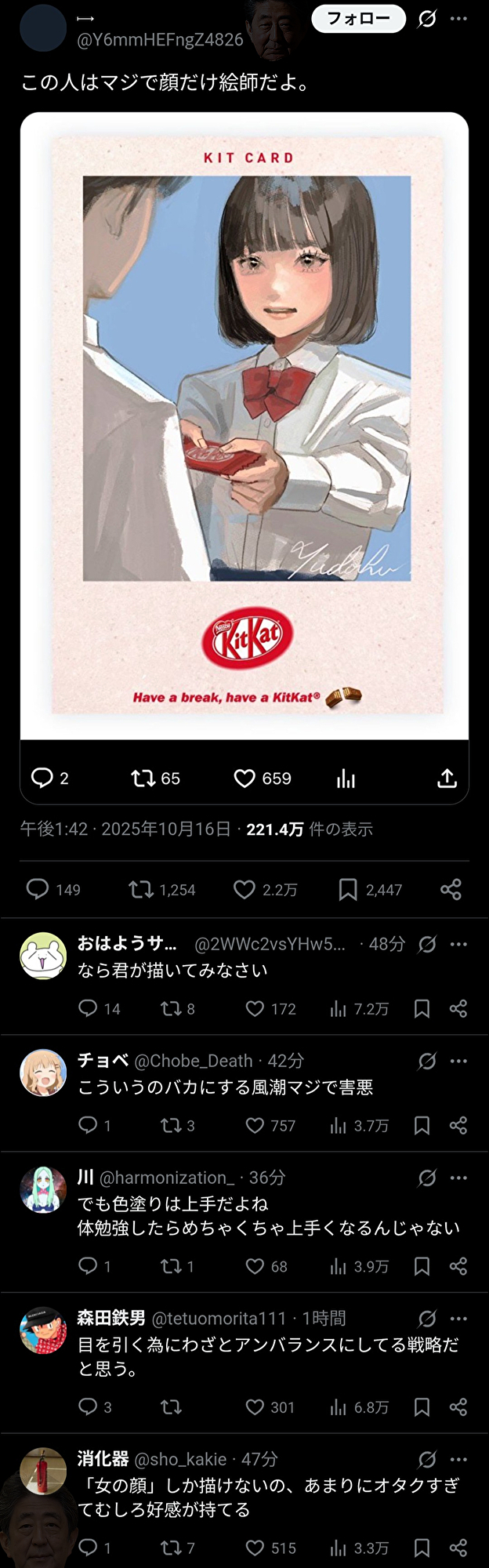Like the quoted post with 659 likes
The width and height of the screenshot is (489, 1568).
coord(244,778)
